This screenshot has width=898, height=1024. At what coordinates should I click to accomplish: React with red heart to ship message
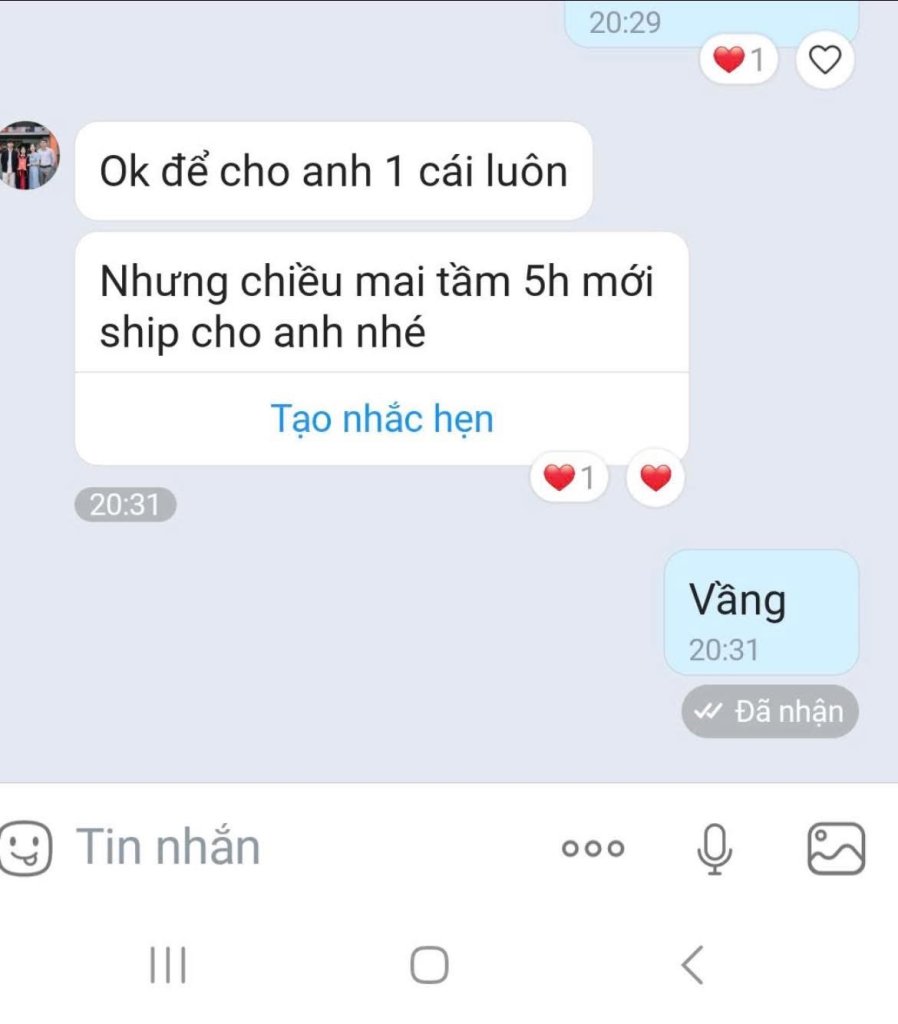pyautogui.click(x=655, y=480)
